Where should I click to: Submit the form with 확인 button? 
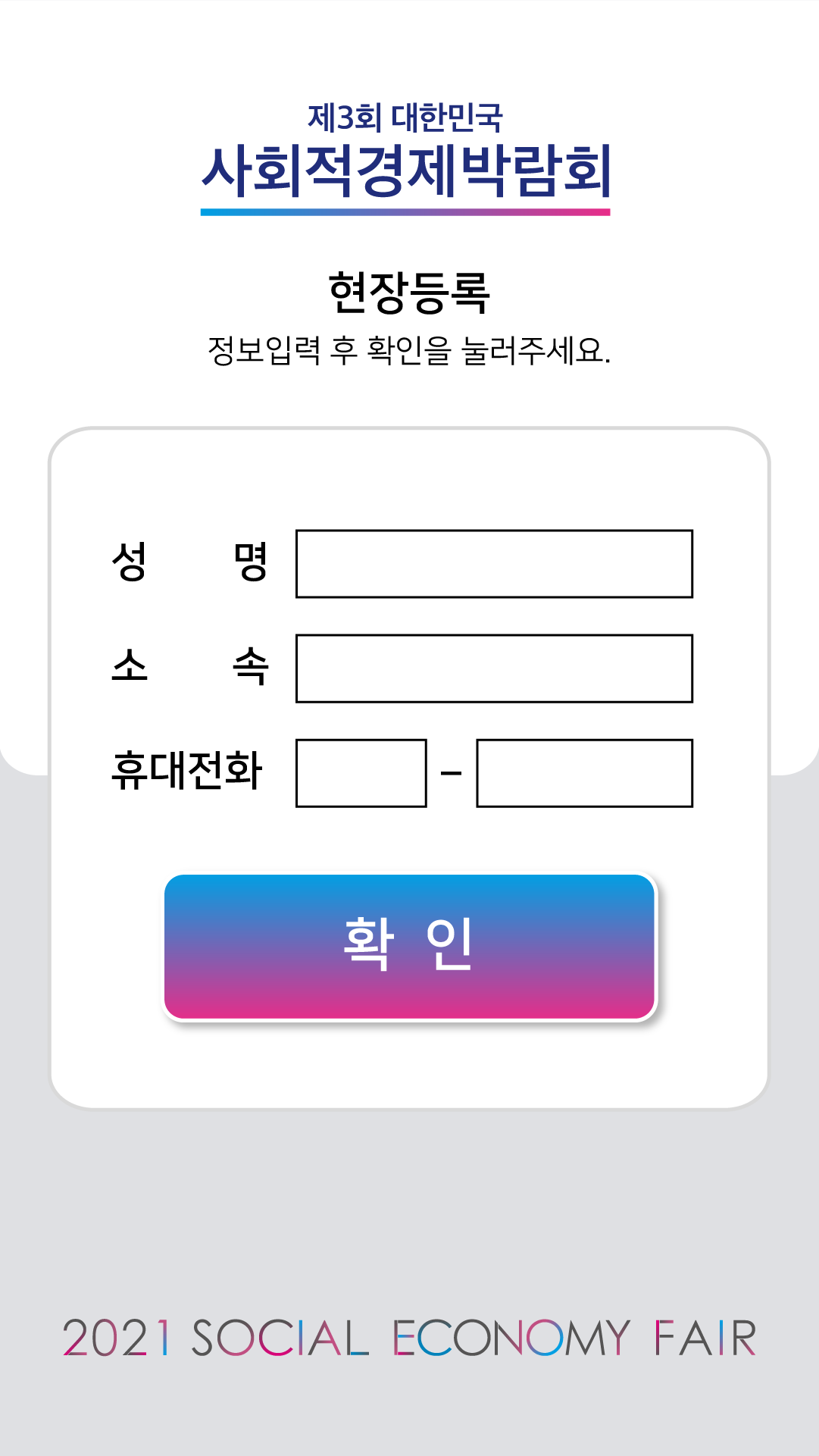click(409, 947)
